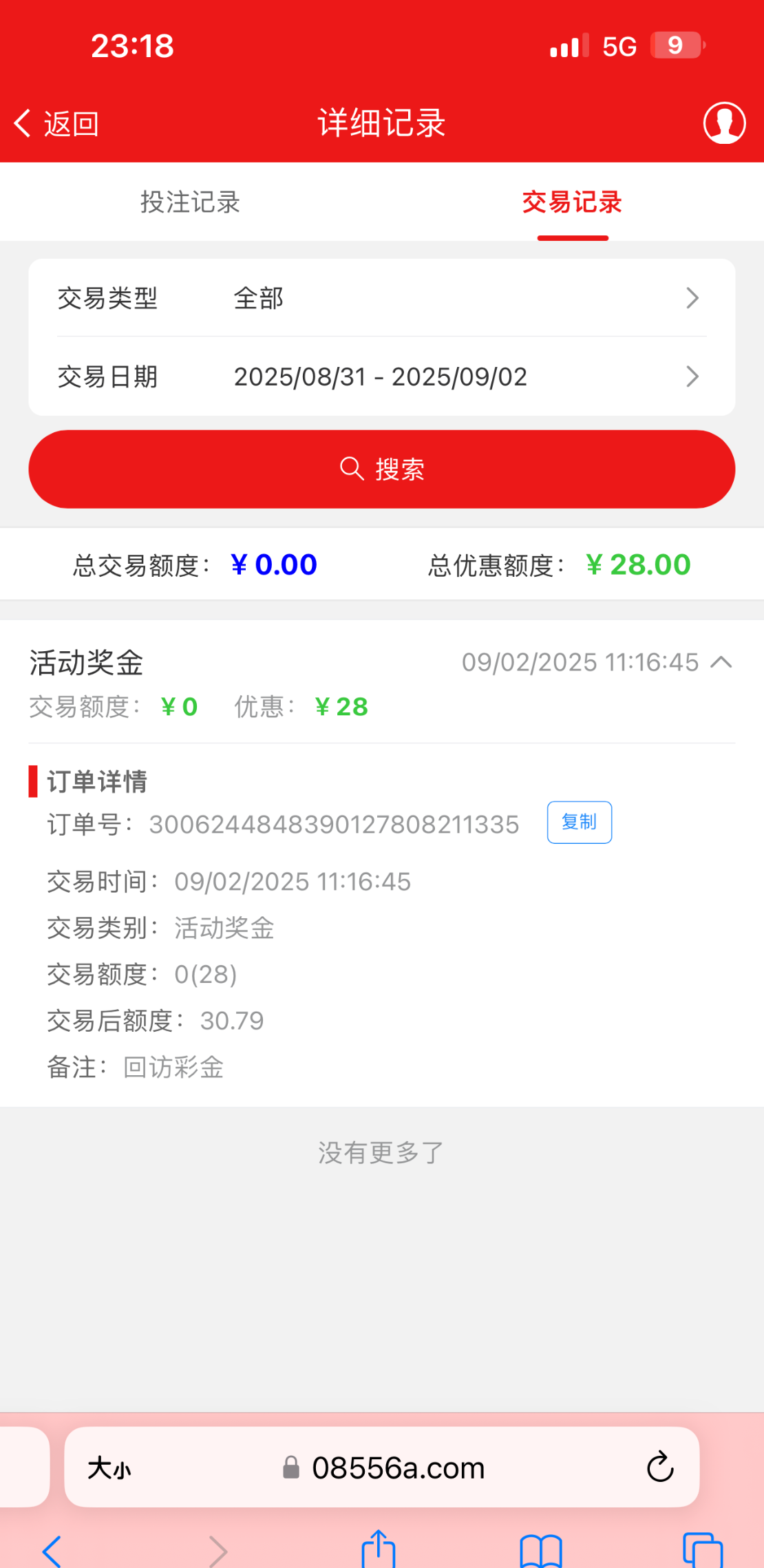Go back with the 返回 button
The image size is (764, 1568).
pos(56,124)
